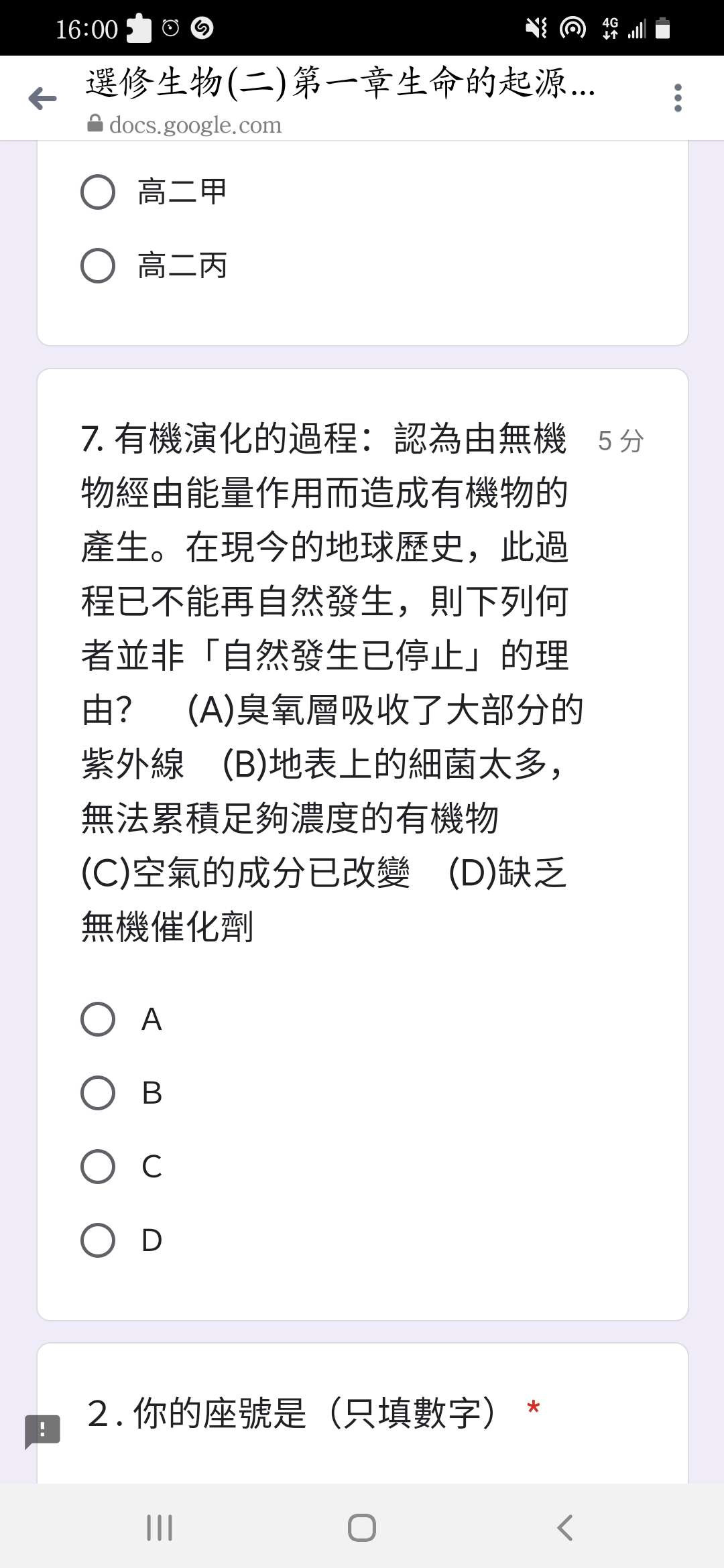Open the report problem feedback icon
The image size is (724, 1568).
click(x=42, y=1431)
